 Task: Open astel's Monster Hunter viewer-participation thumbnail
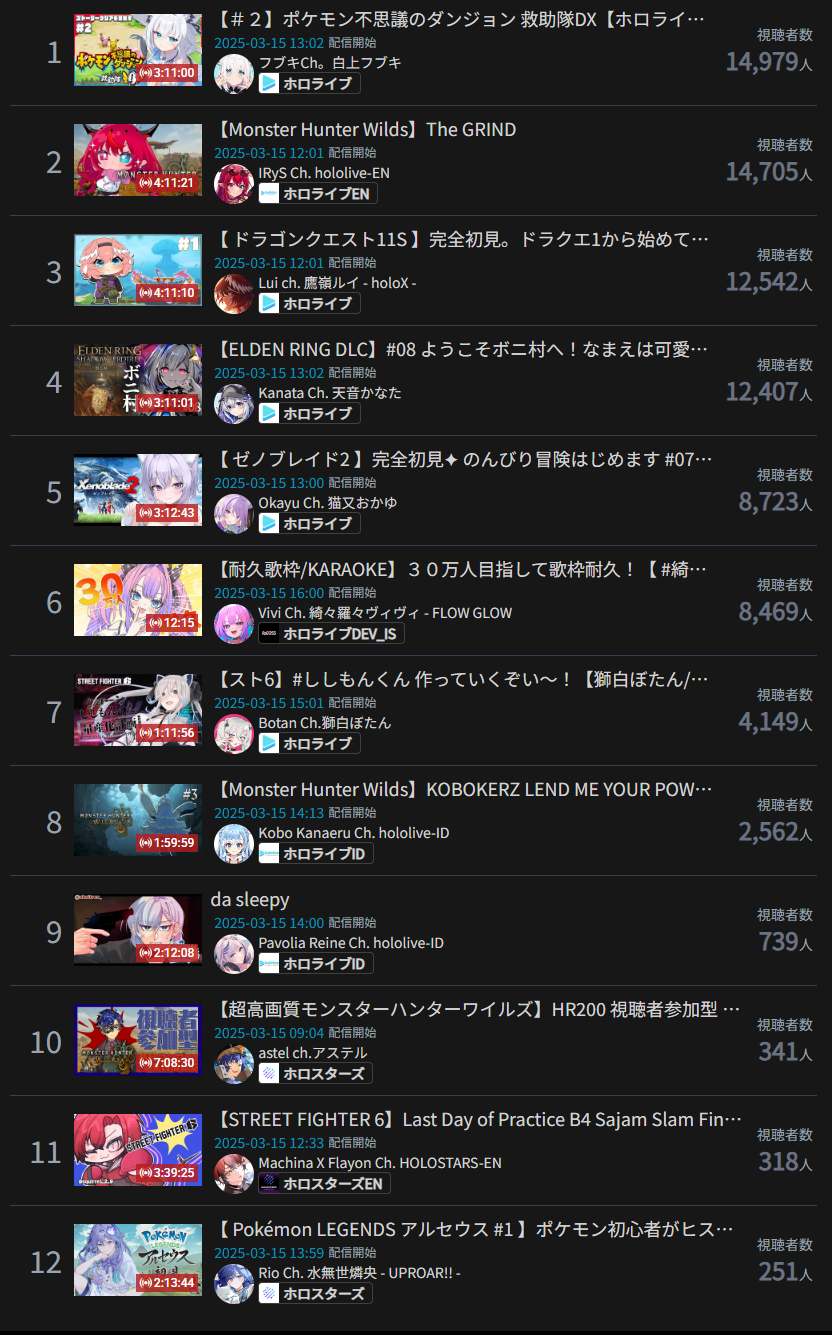(x=138, y=1040)
